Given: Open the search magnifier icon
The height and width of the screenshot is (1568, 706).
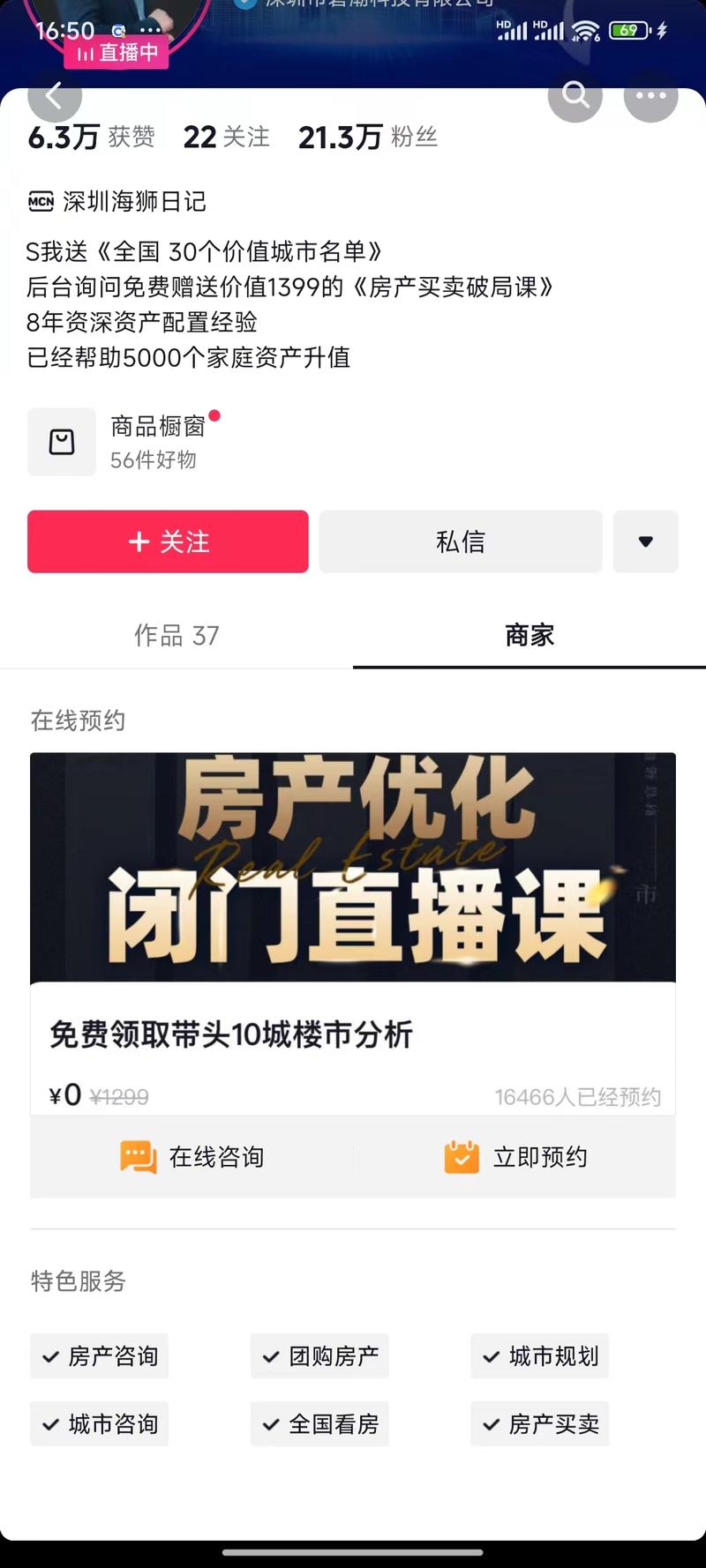Looking at the screenshot, I should [x=575, y=94].
